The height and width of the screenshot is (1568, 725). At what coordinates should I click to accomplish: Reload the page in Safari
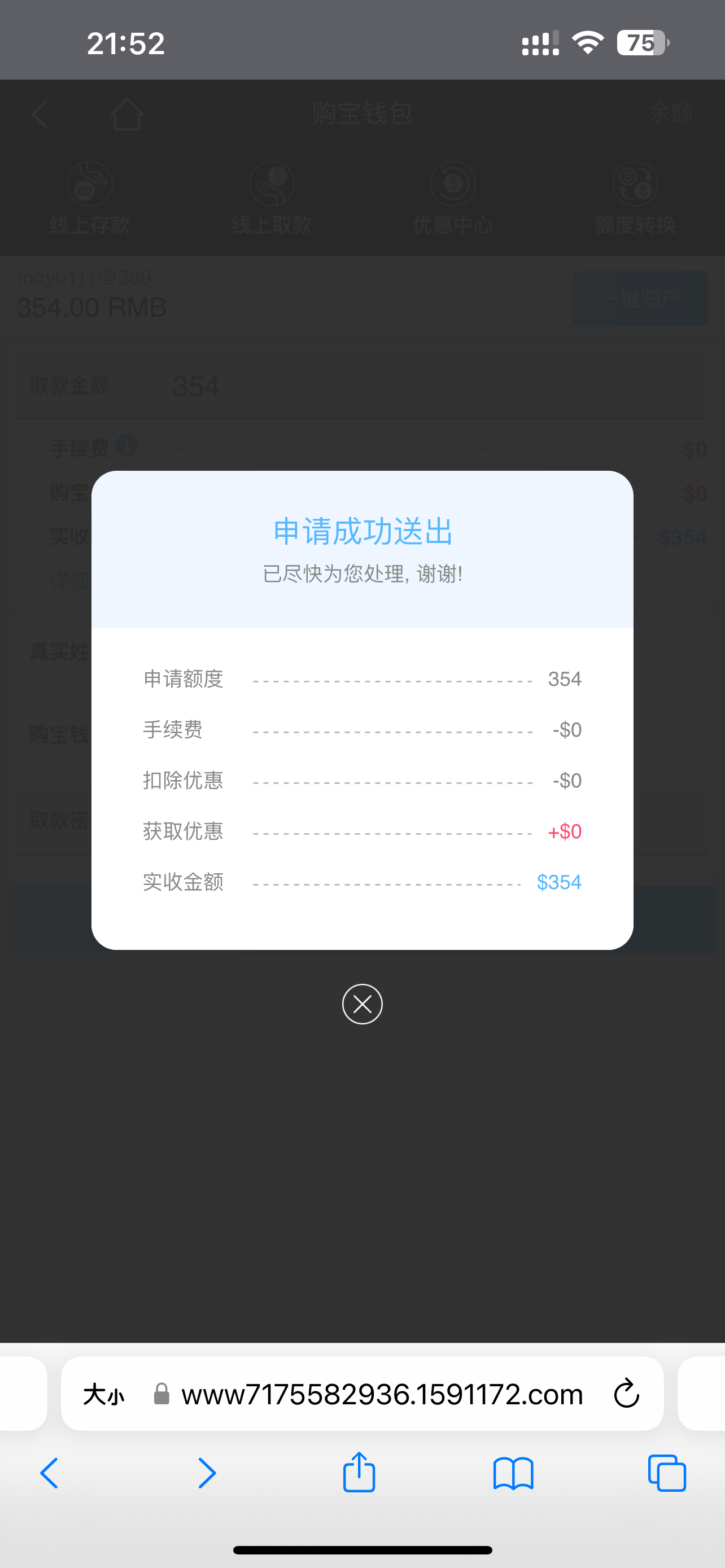[626, 1393]
